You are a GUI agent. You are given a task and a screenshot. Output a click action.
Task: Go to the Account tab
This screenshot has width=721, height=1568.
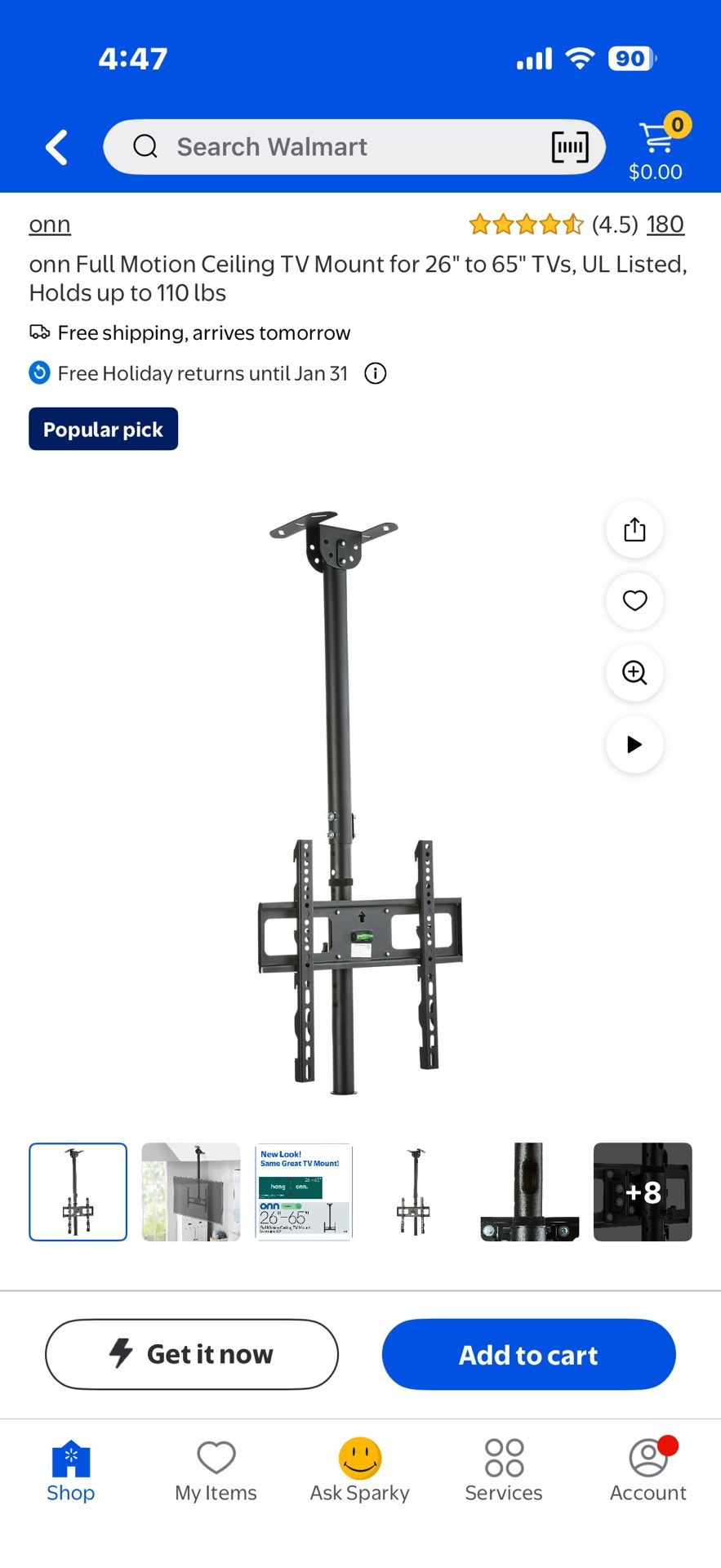tap(648, 1471)
